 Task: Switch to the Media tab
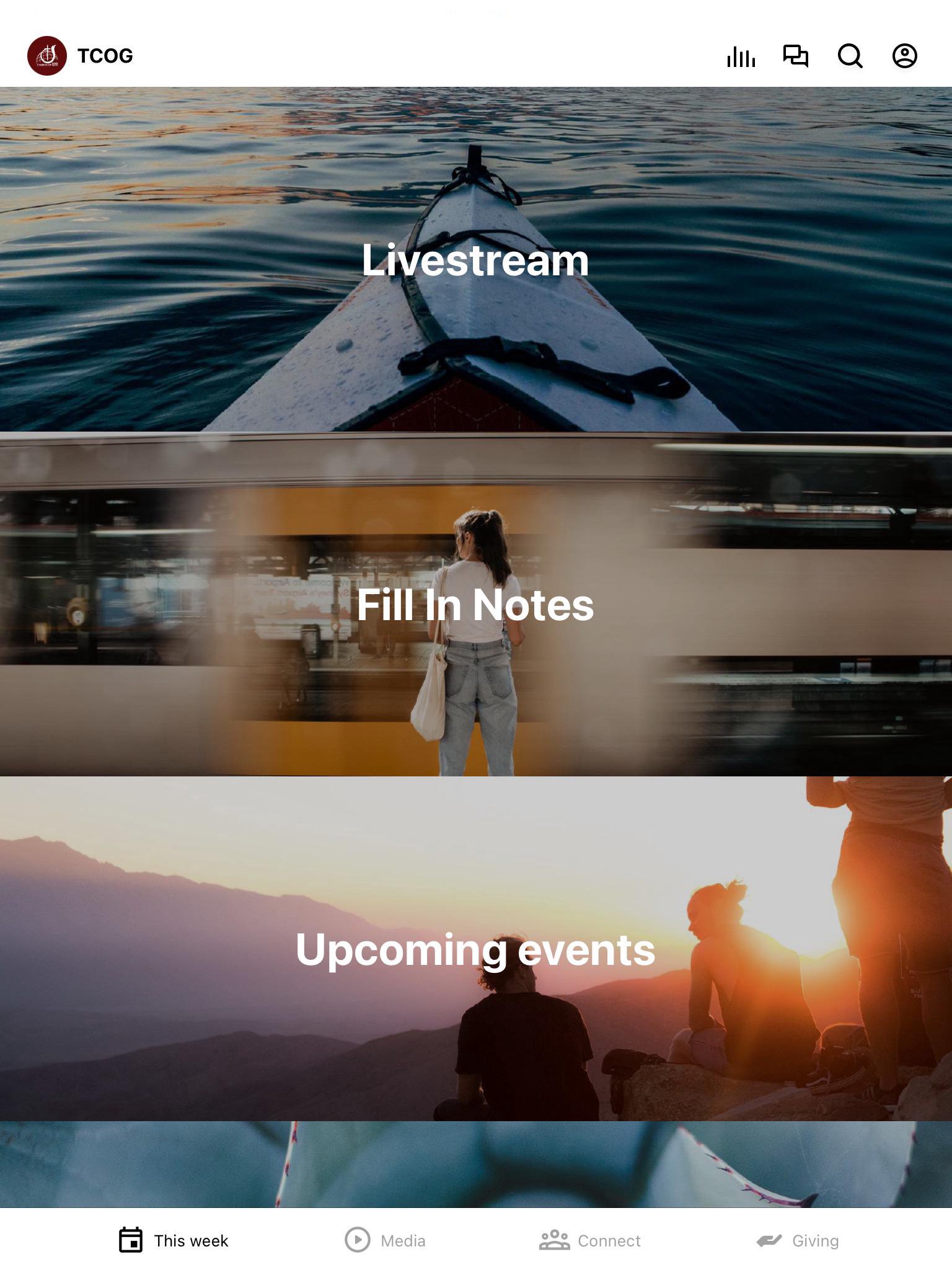[386, 1240]
